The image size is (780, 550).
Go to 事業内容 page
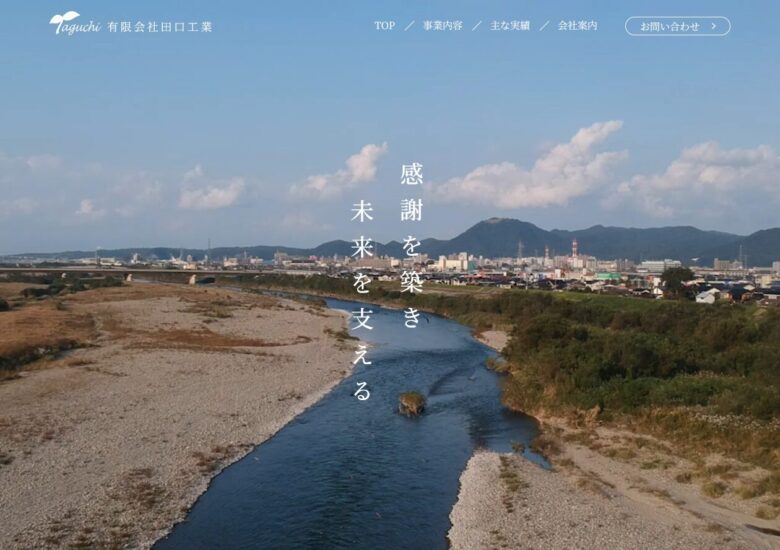(442, 26)
